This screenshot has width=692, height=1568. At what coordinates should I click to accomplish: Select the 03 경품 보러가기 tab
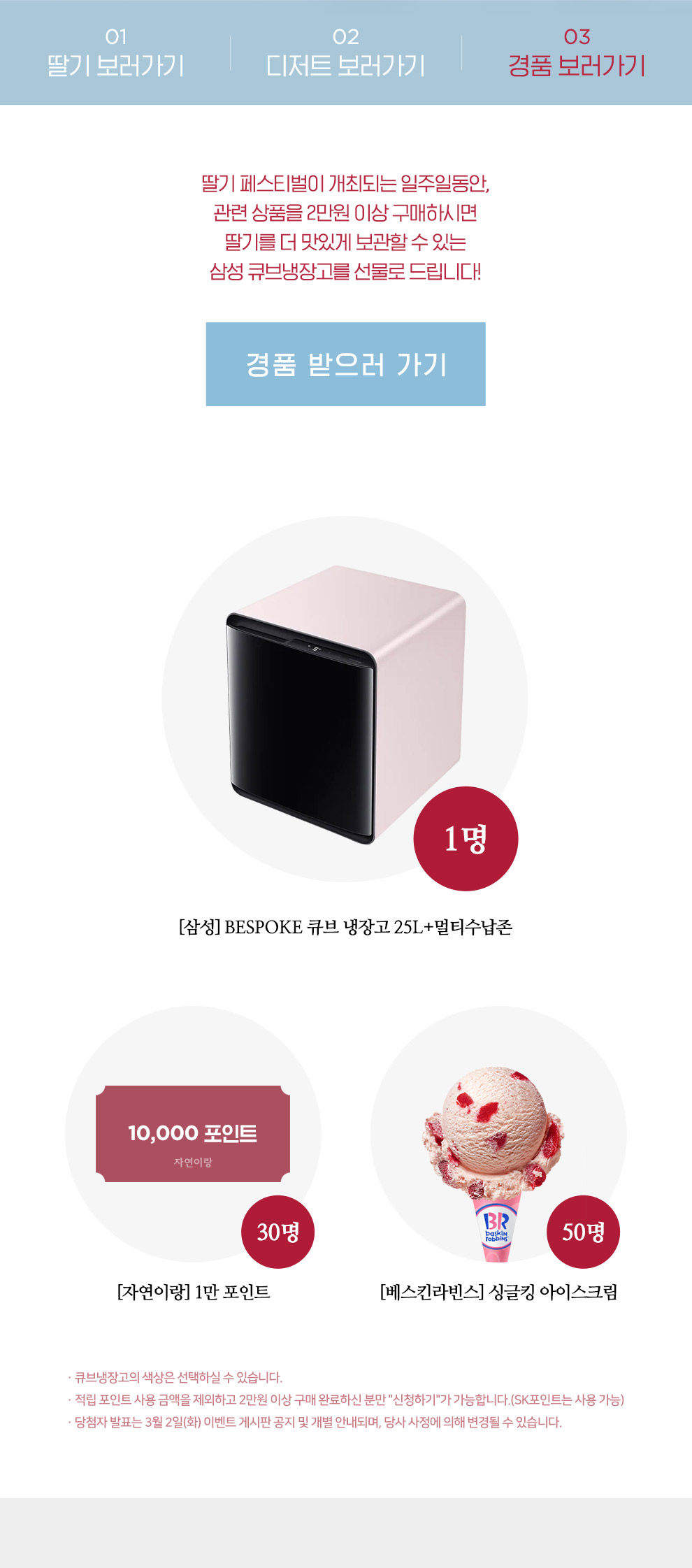click(577, 53)
